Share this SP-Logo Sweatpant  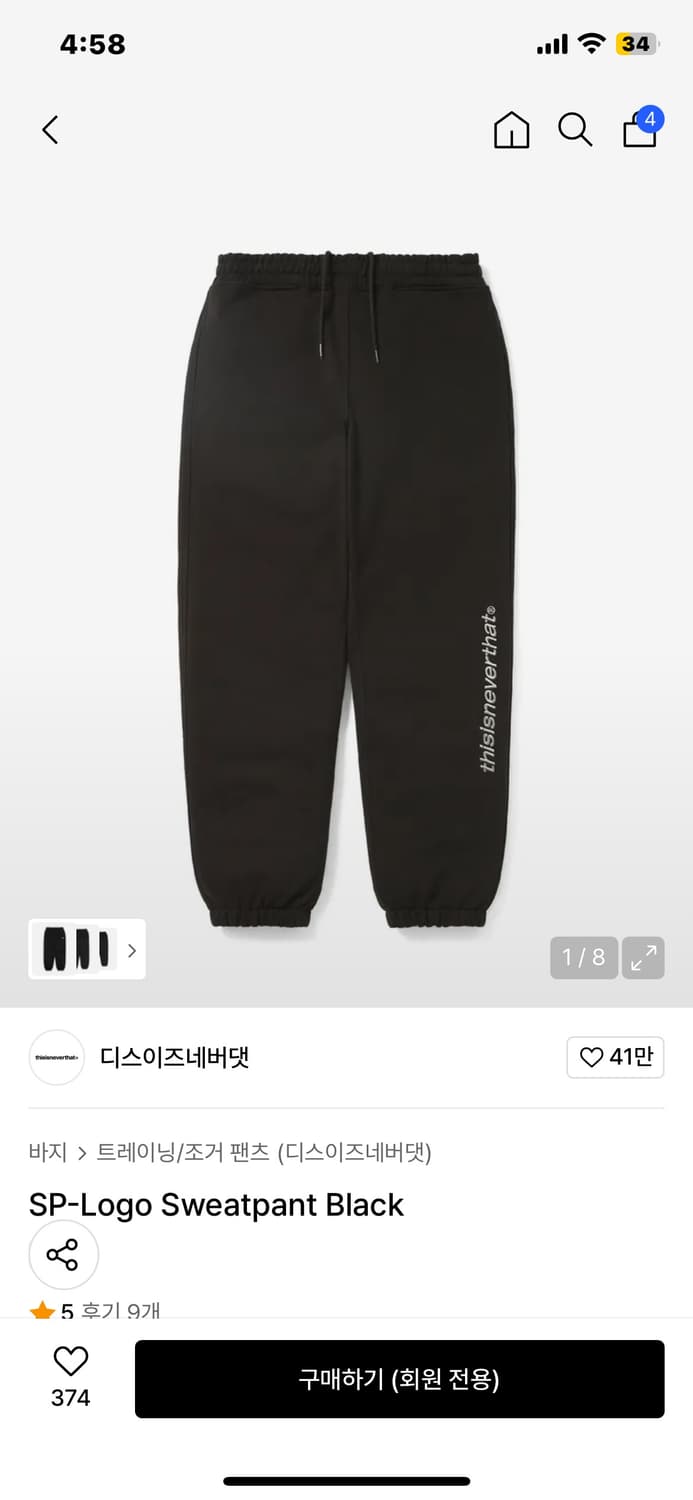click(x=63, y=1254)
